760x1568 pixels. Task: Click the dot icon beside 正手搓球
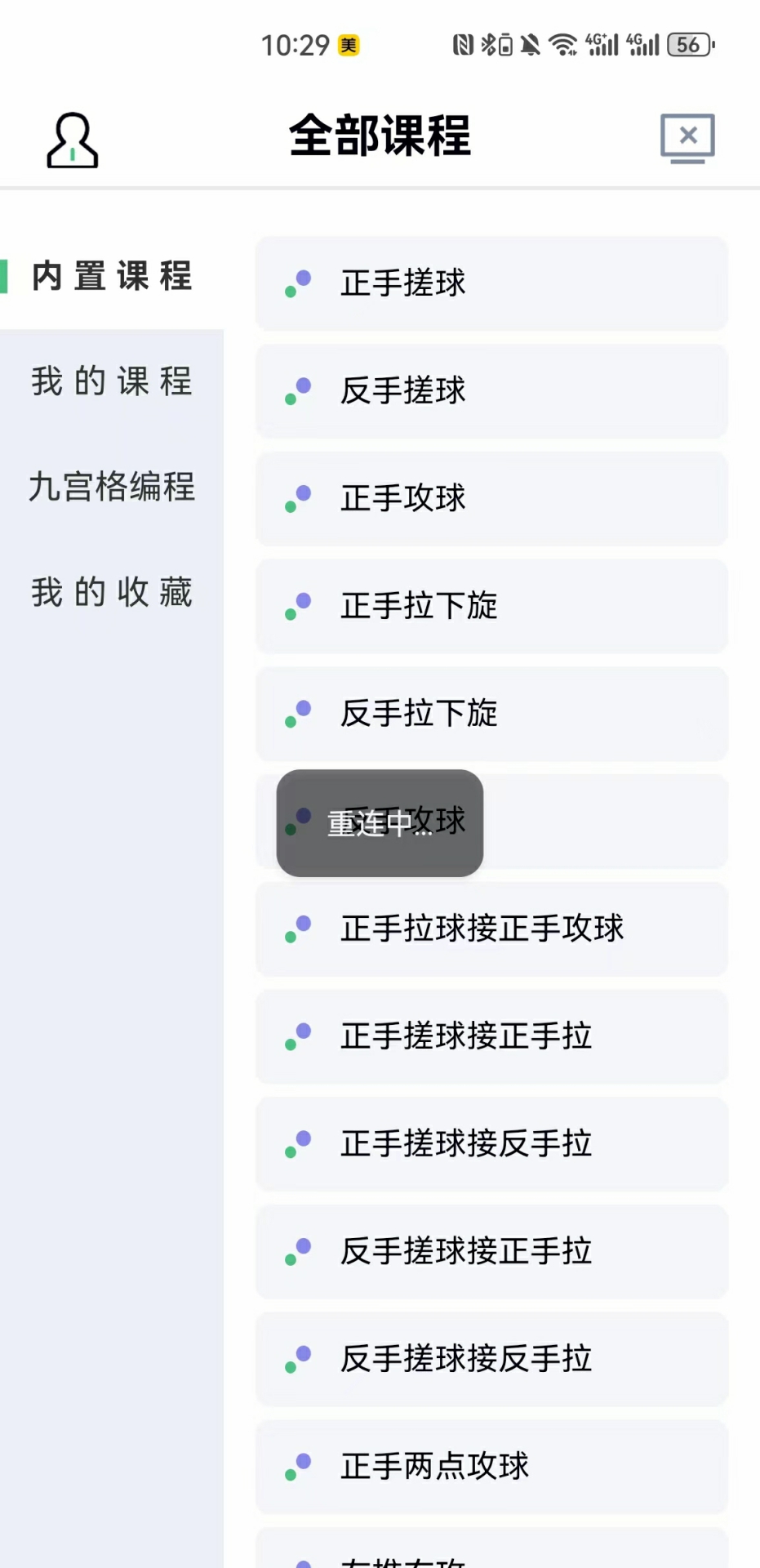pyautogui.click(x=298, y=283)
